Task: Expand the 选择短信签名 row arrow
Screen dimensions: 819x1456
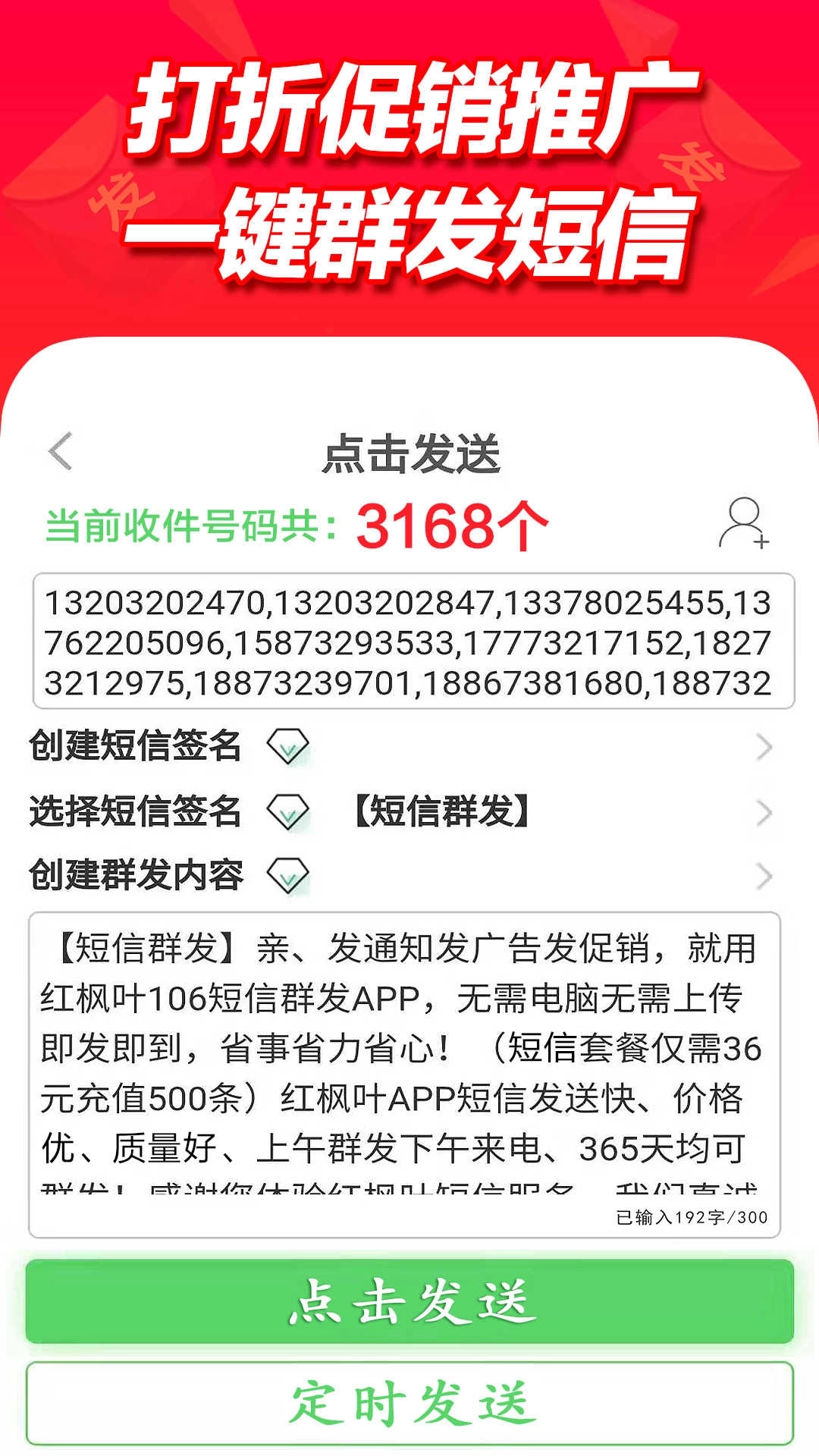Action: click(762, 811)
